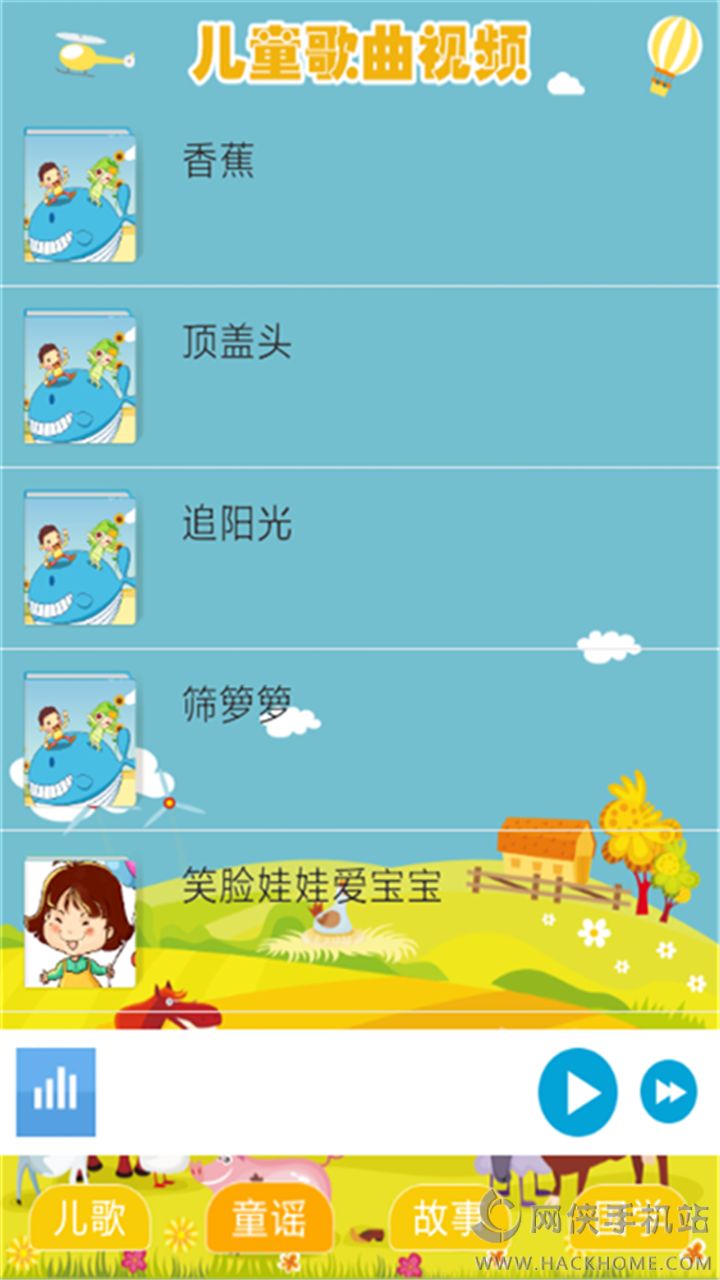Screen dimensions: 720x1280
Task: Skip to the next track
Action: [x=668, y=1092]
